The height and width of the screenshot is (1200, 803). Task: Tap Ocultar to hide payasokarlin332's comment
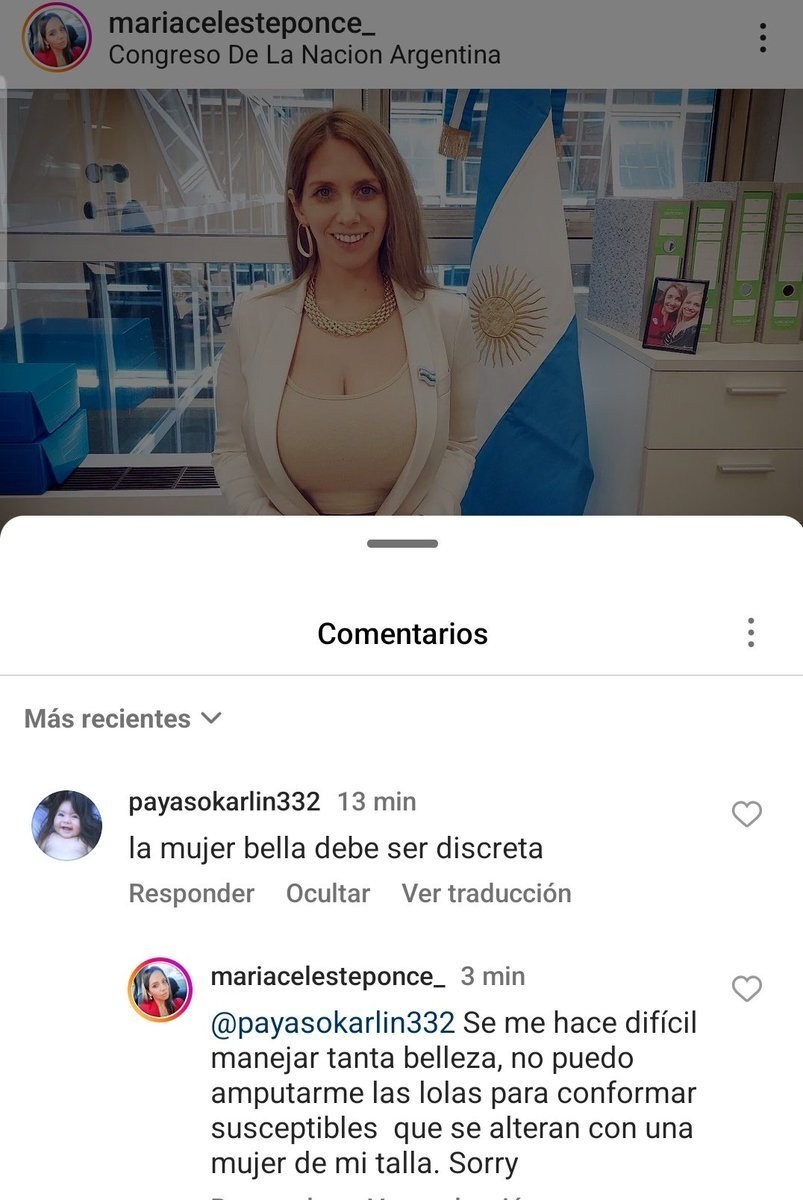coord(328,893)
